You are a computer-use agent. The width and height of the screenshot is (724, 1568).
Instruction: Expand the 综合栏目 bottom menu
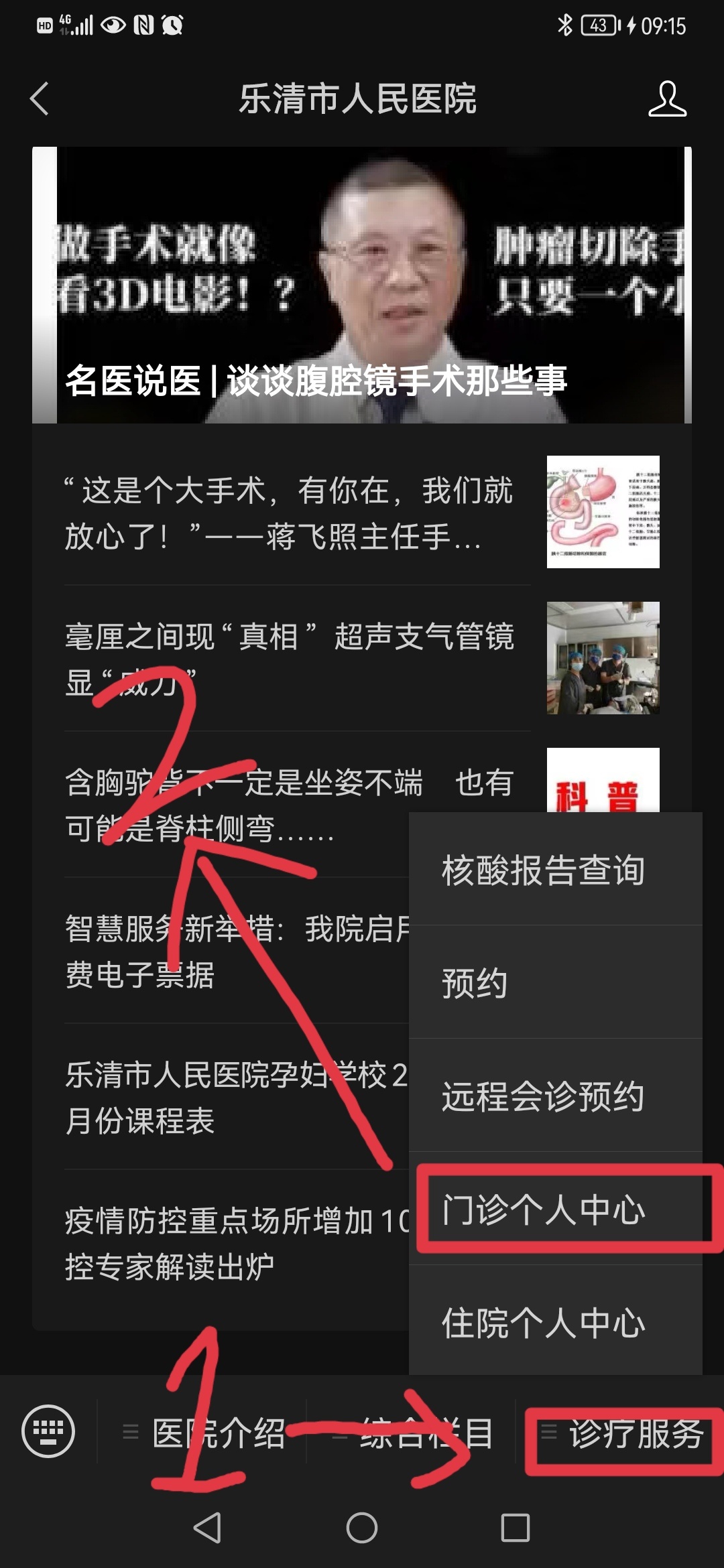tap(412, 1433)
